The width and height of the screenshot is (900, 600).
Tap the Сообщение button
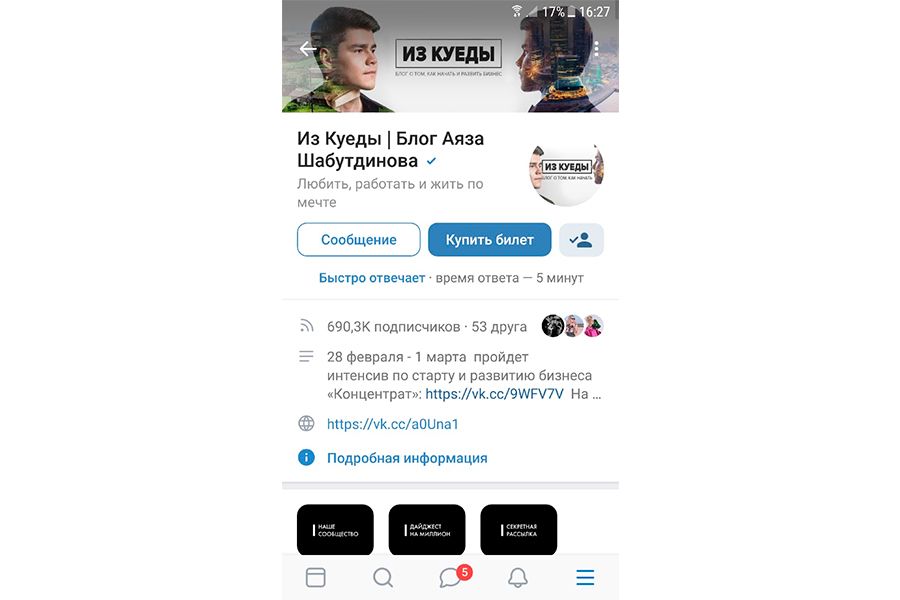pyautogui.click(x=358, y=240)
